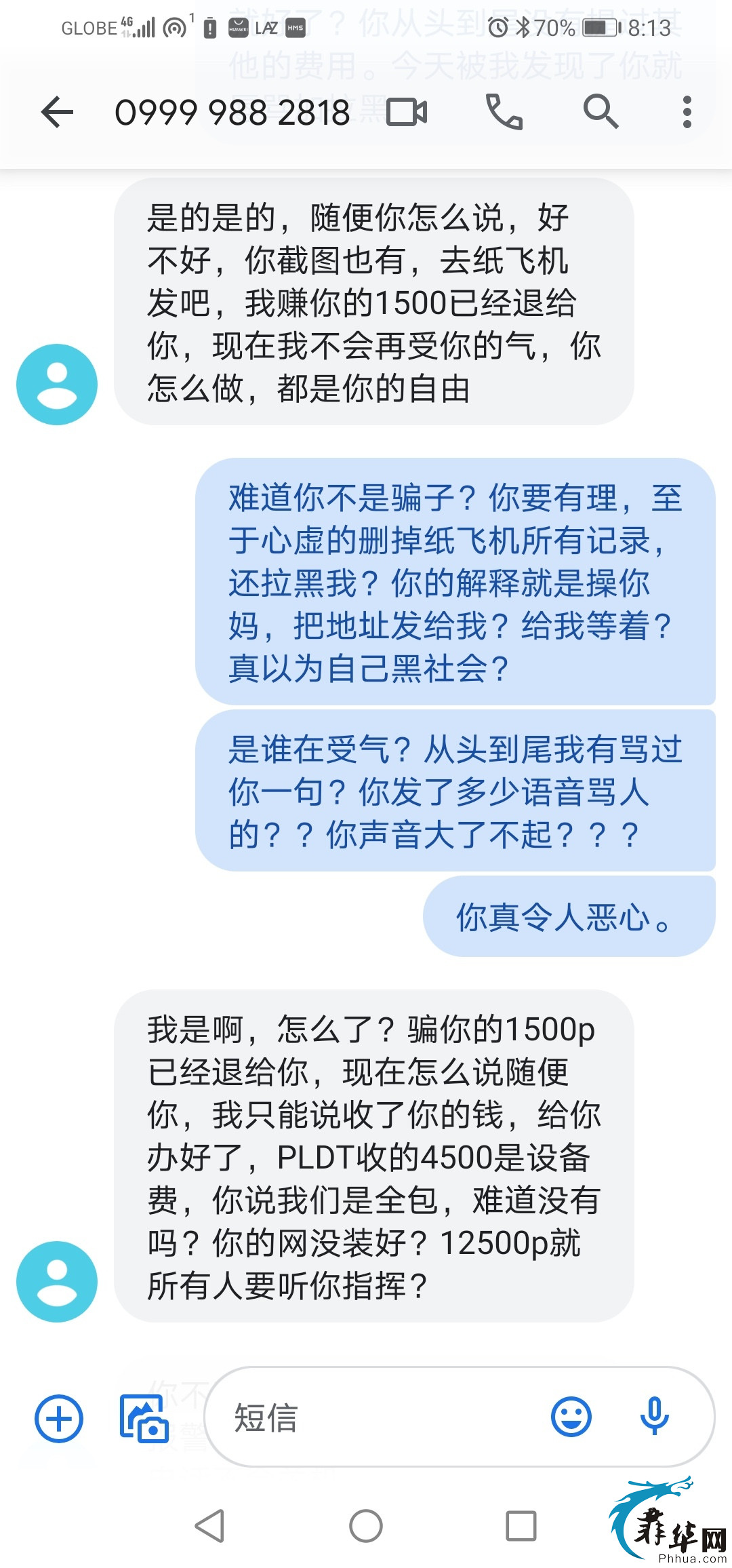Open the emoji picker
Image resolution: width=732 pixels, height=1568 pixels.
571,1417
